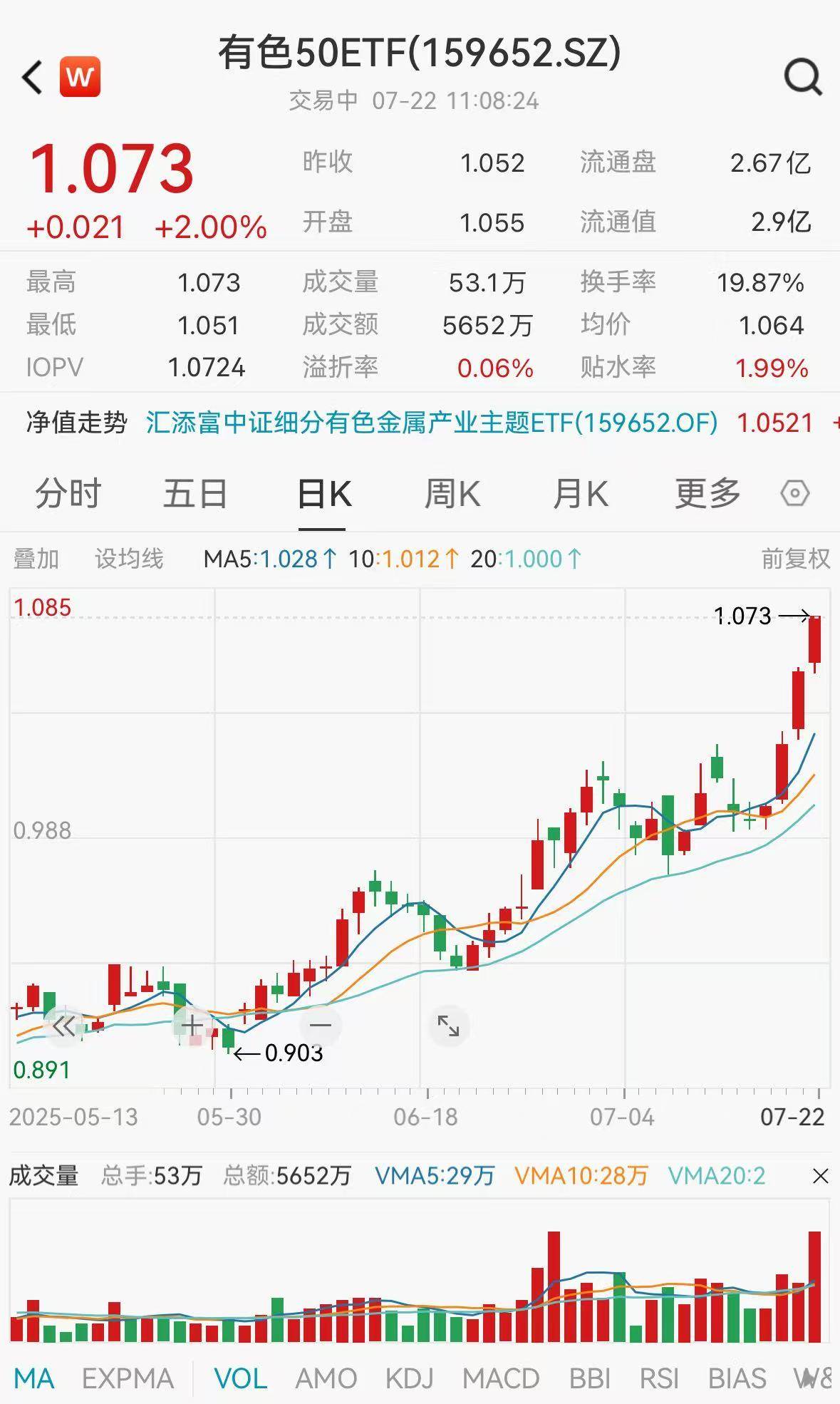840x1404 pixels.
Task: Select the 周K weekly chart tab
Action: pyautogui.click(x=453, y=492)
